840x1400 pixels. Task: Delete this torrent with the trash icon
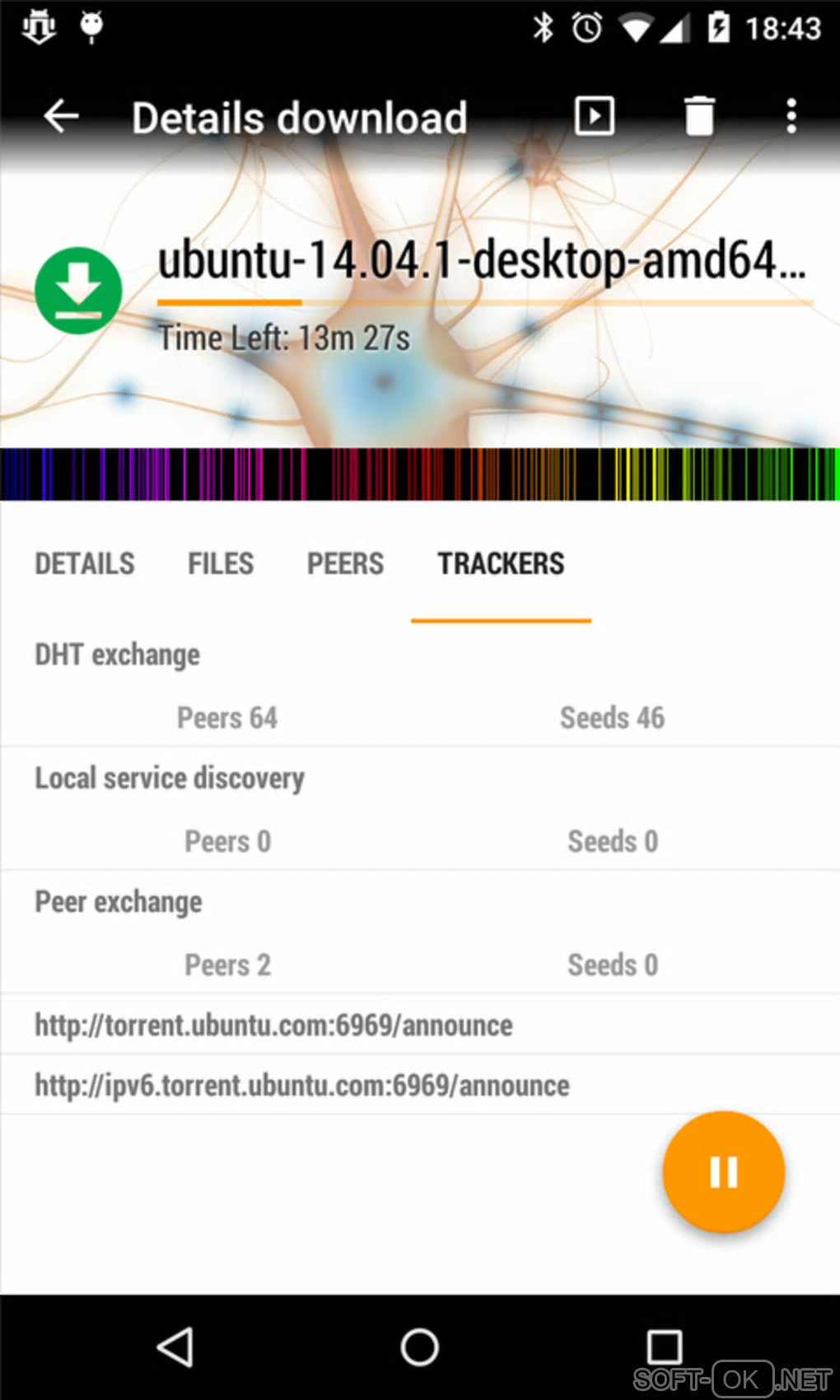coord(699,116)
